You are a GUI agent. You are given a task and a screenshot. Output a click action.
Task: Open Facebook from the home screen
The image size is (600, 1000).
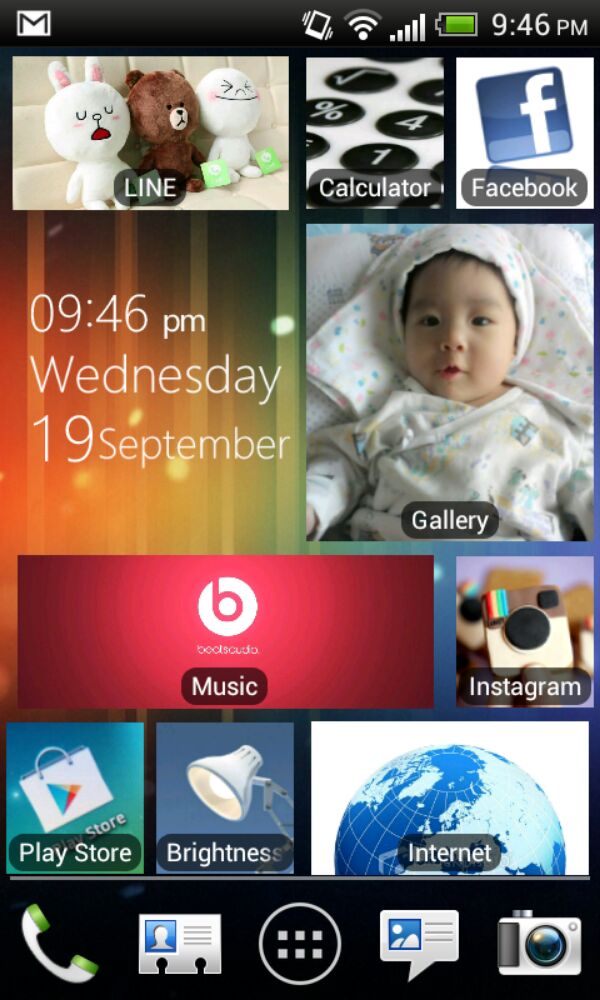pos(524,133)
